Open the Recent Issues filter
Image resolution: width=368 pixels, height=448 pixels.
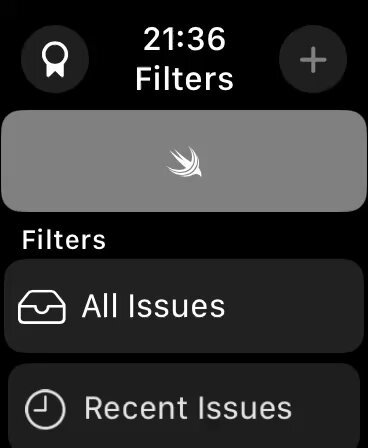(184, 407)
